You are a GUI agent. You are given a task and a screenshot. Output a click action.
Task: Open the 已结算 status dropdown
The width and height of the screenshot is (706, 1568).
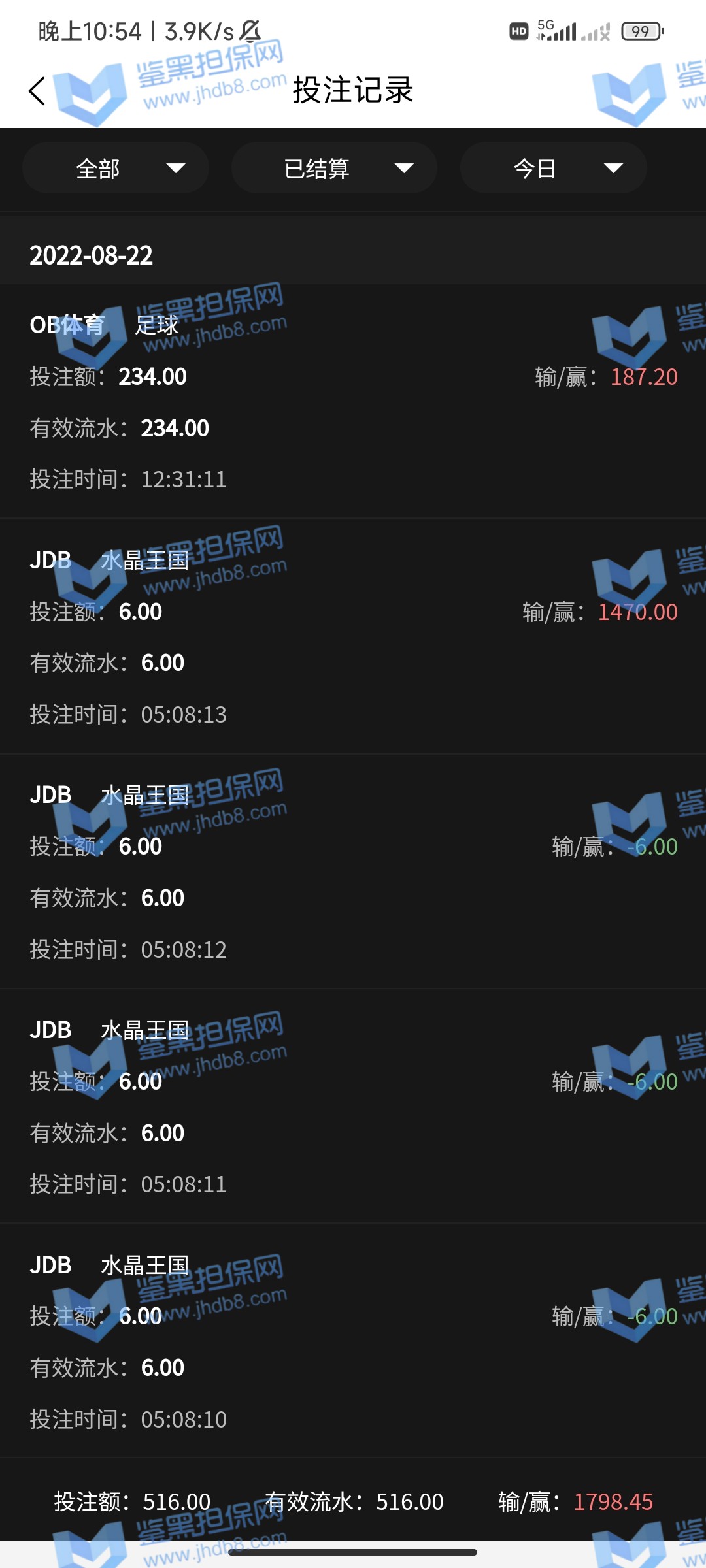click(334, 169)
